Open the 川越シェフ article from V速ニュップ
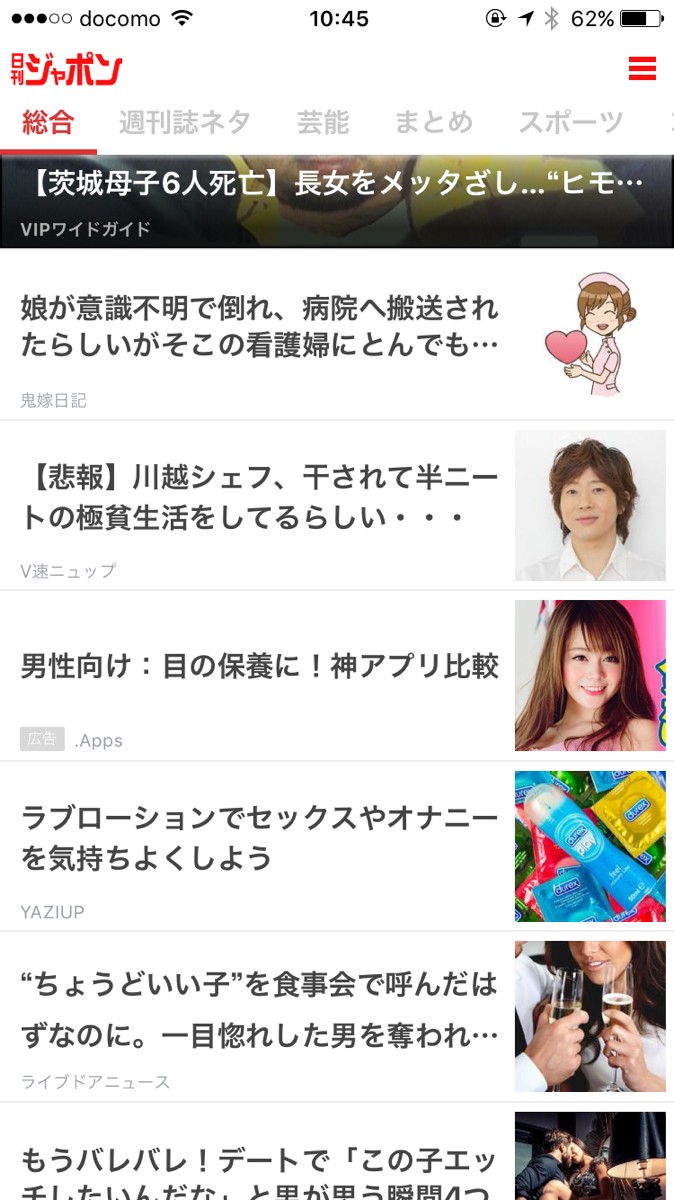 tap(260, 498)
